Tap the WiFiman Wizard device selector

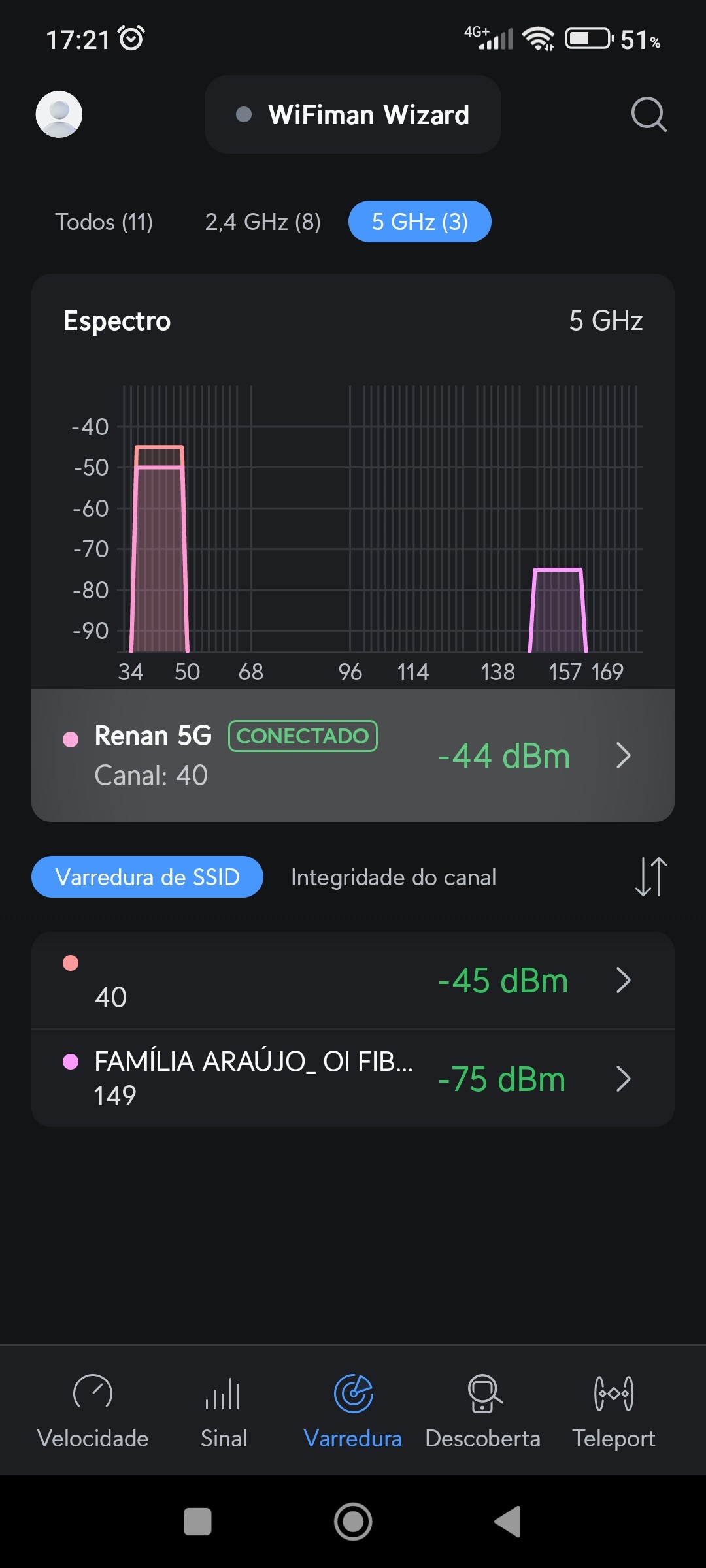click(353, 114)
